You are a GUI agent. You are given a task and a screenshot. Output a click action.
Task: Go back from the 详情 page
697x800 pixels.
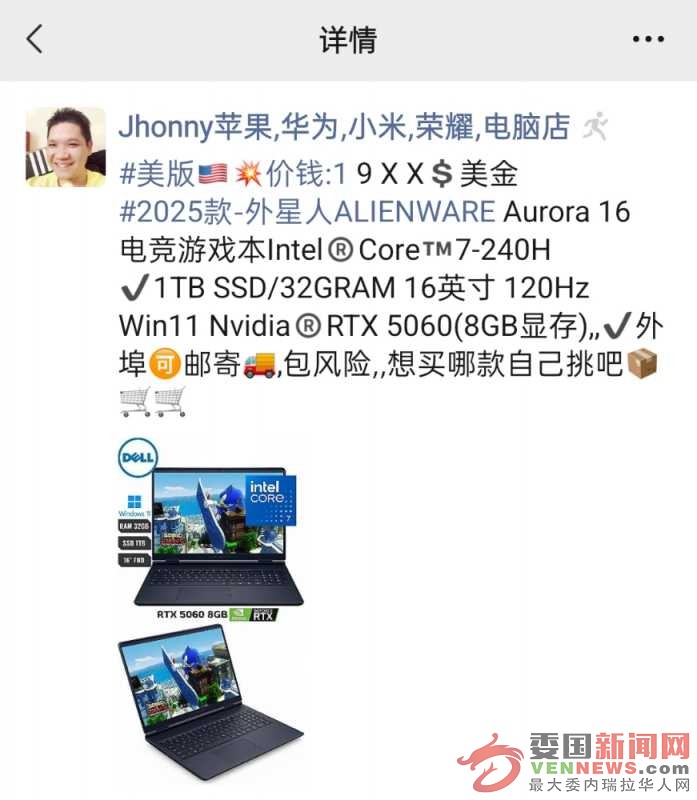point(35,40)
